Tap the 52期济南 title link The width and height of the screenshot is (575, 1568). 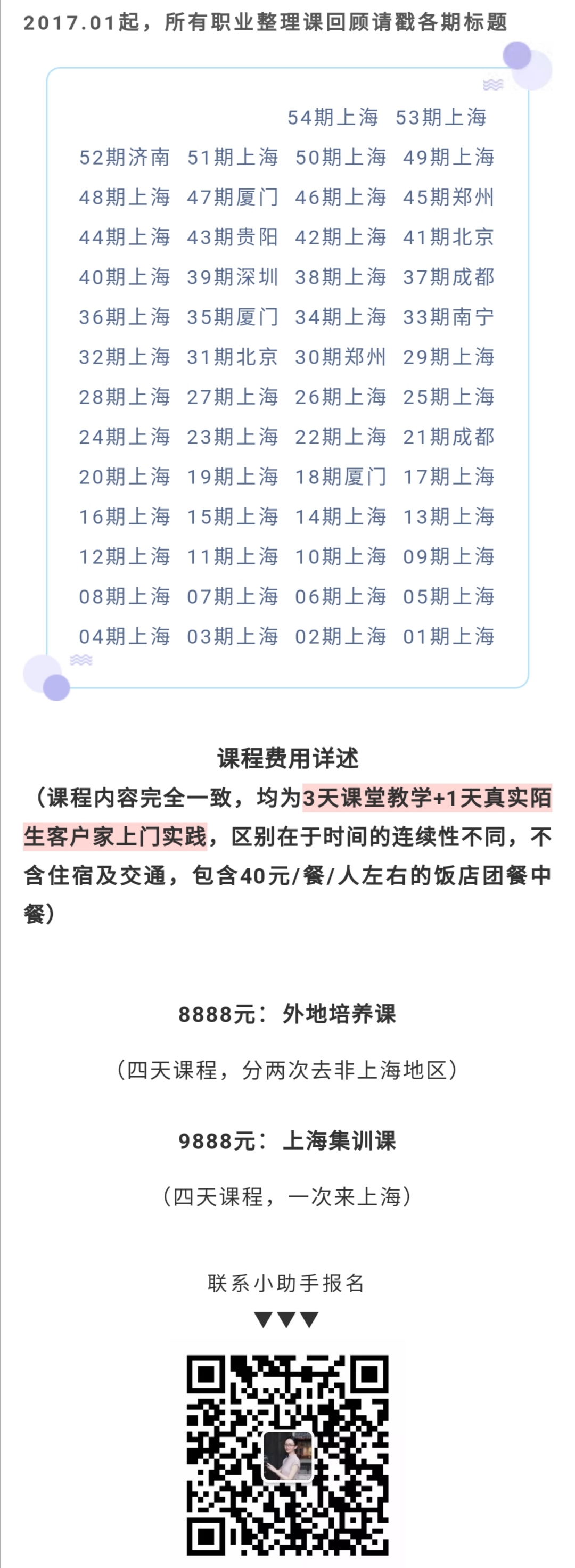tap(124, 158)
